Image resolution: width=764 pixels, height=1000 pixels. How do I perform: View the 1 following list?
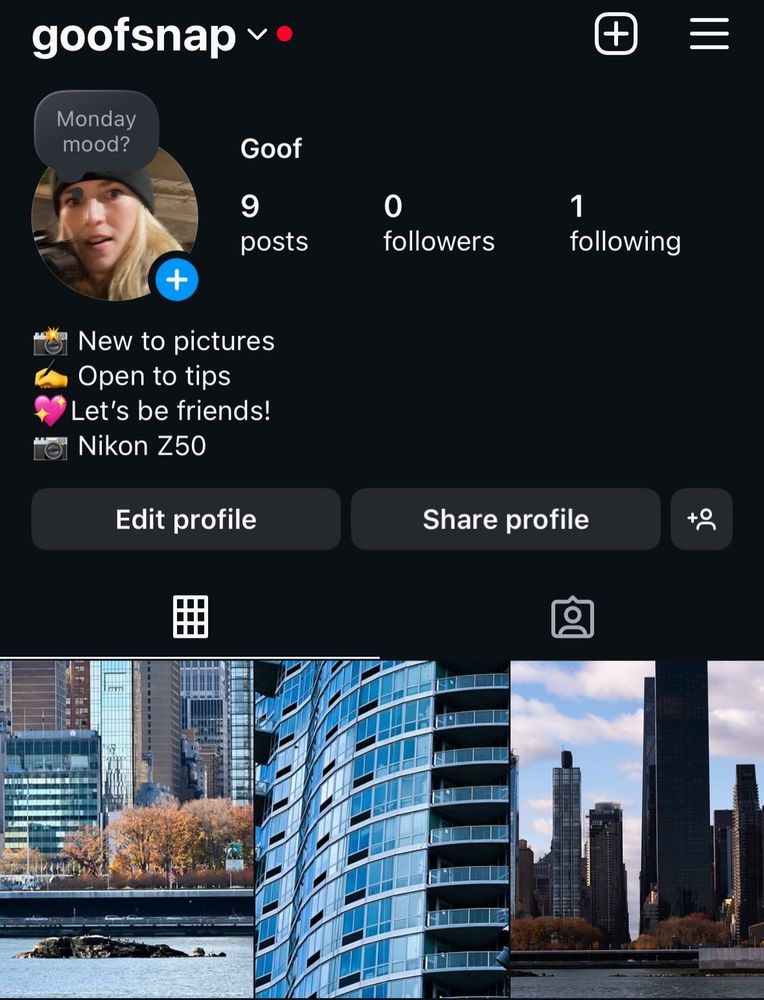[x=625, y=223]
